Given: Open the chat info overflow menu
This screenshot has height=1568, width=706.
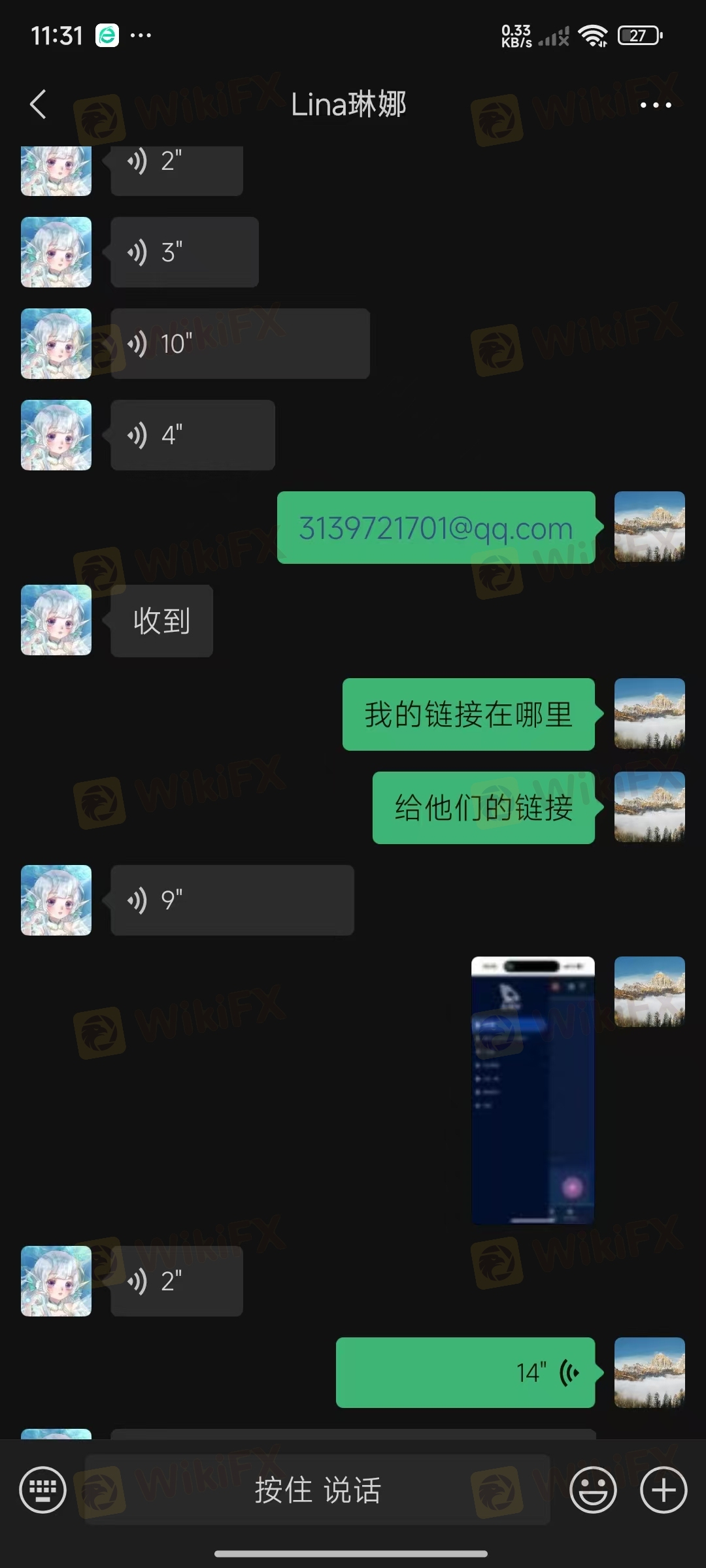Looking at the screenshot, I should coord(655,105).
